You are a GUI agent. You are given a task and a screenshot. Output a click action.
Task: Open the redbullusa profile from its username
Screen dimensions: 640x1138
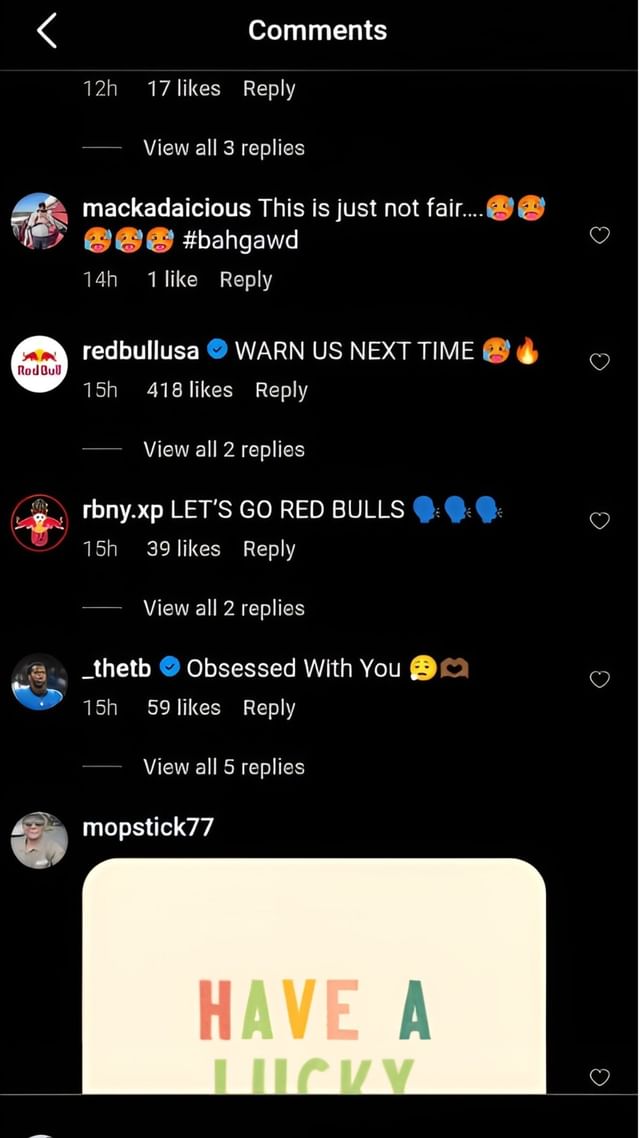coord(140,351)
